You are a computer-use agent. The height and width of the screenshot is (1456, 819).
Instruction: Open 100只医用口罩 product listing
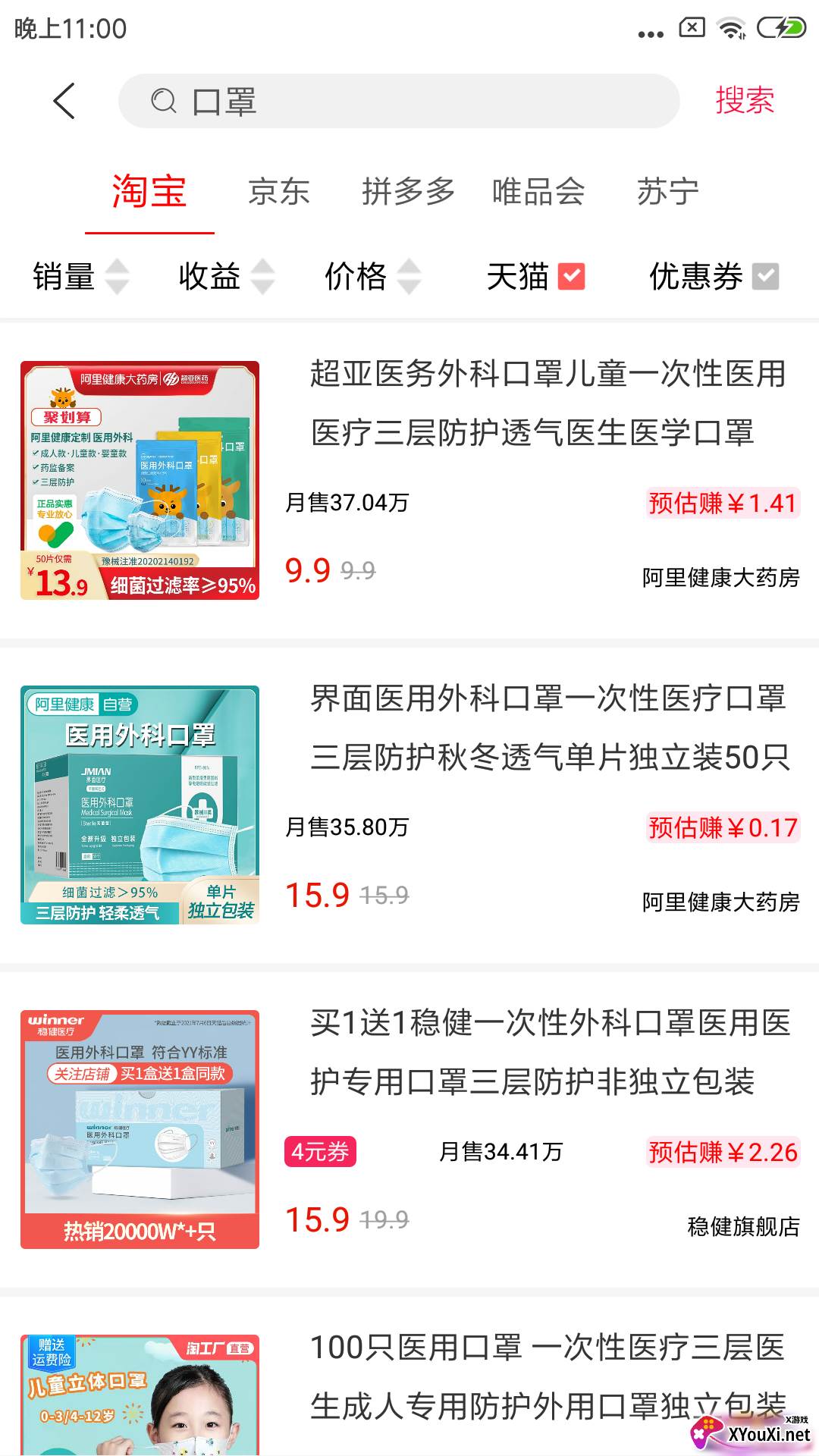click(x=546, y=1377)
